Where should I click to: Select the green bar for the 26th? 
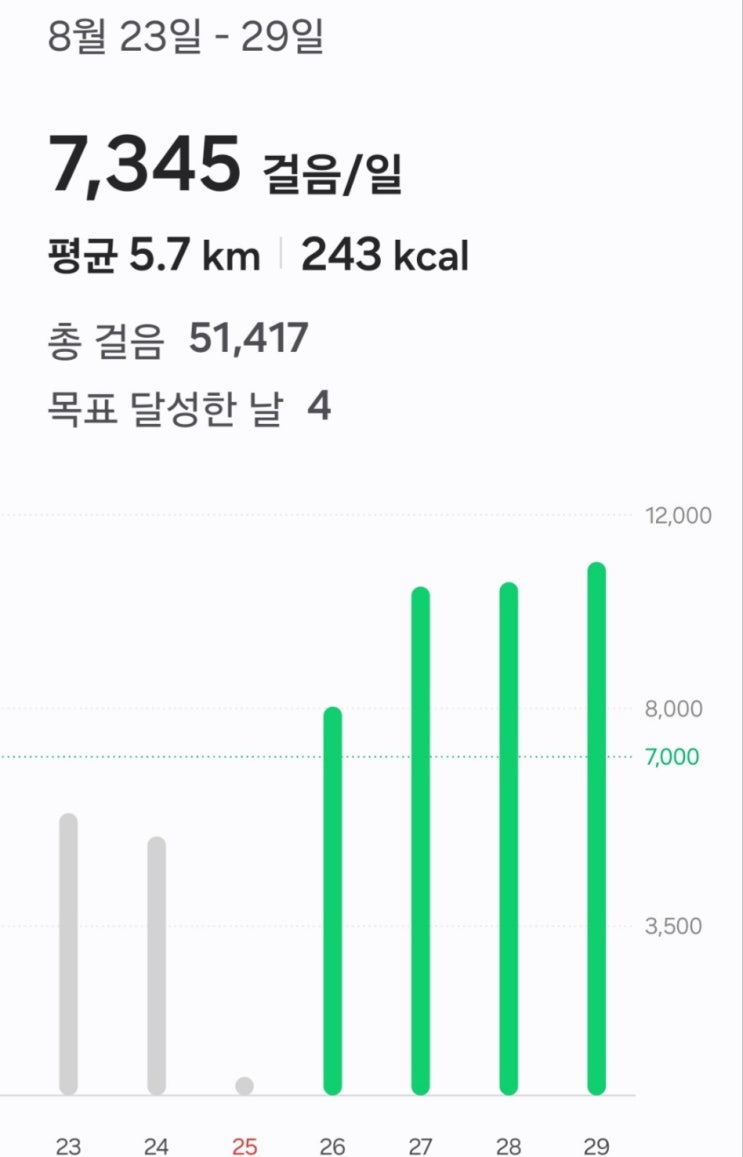pyautogui.click(x=332, y=900)
